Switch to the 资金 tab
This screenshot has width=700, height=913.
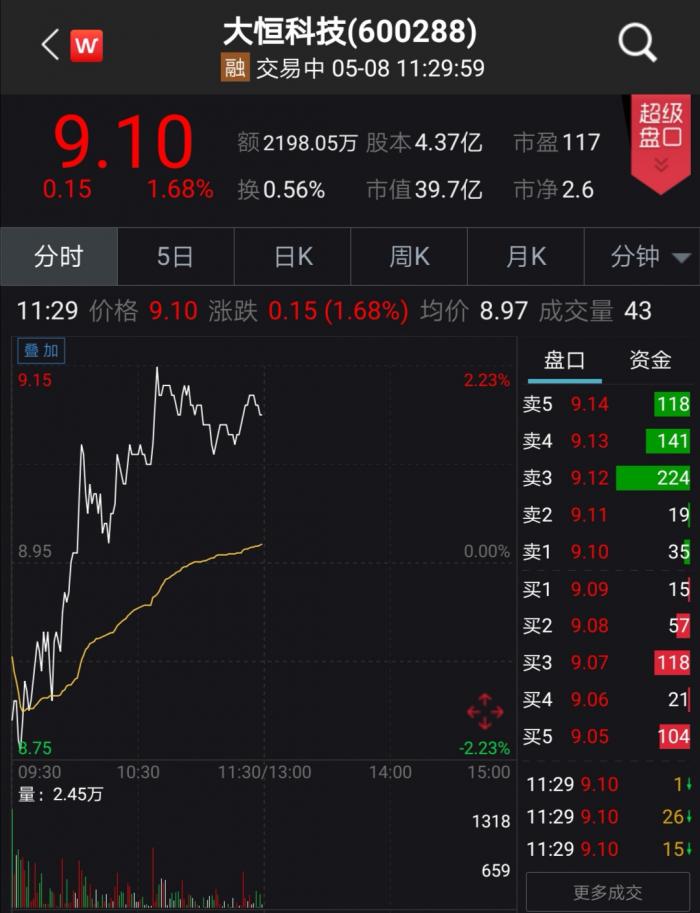click(x=650, y=361)
